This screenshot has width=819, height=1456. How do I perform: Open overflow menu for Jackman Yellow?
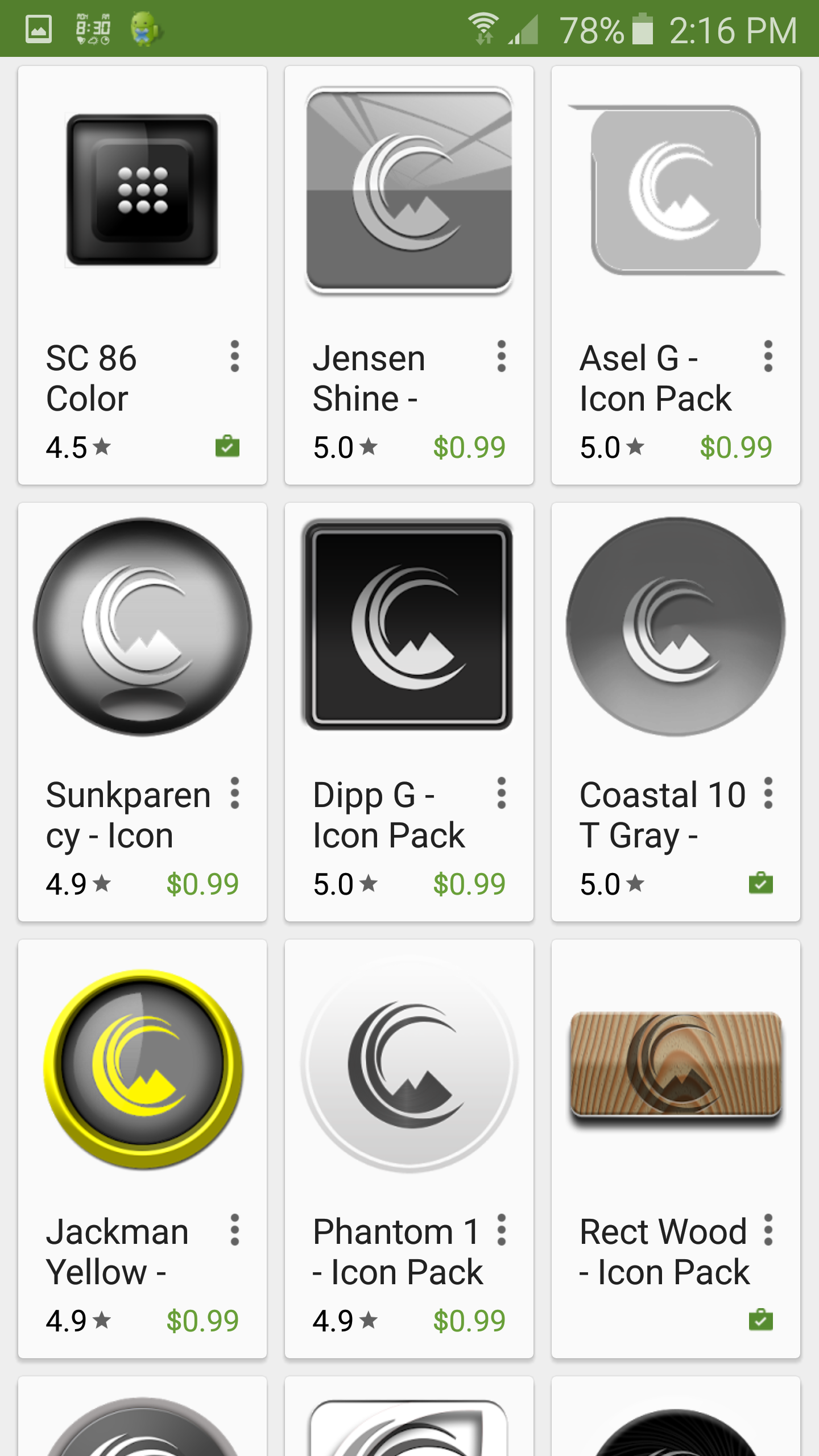[x=234, y=1230]
